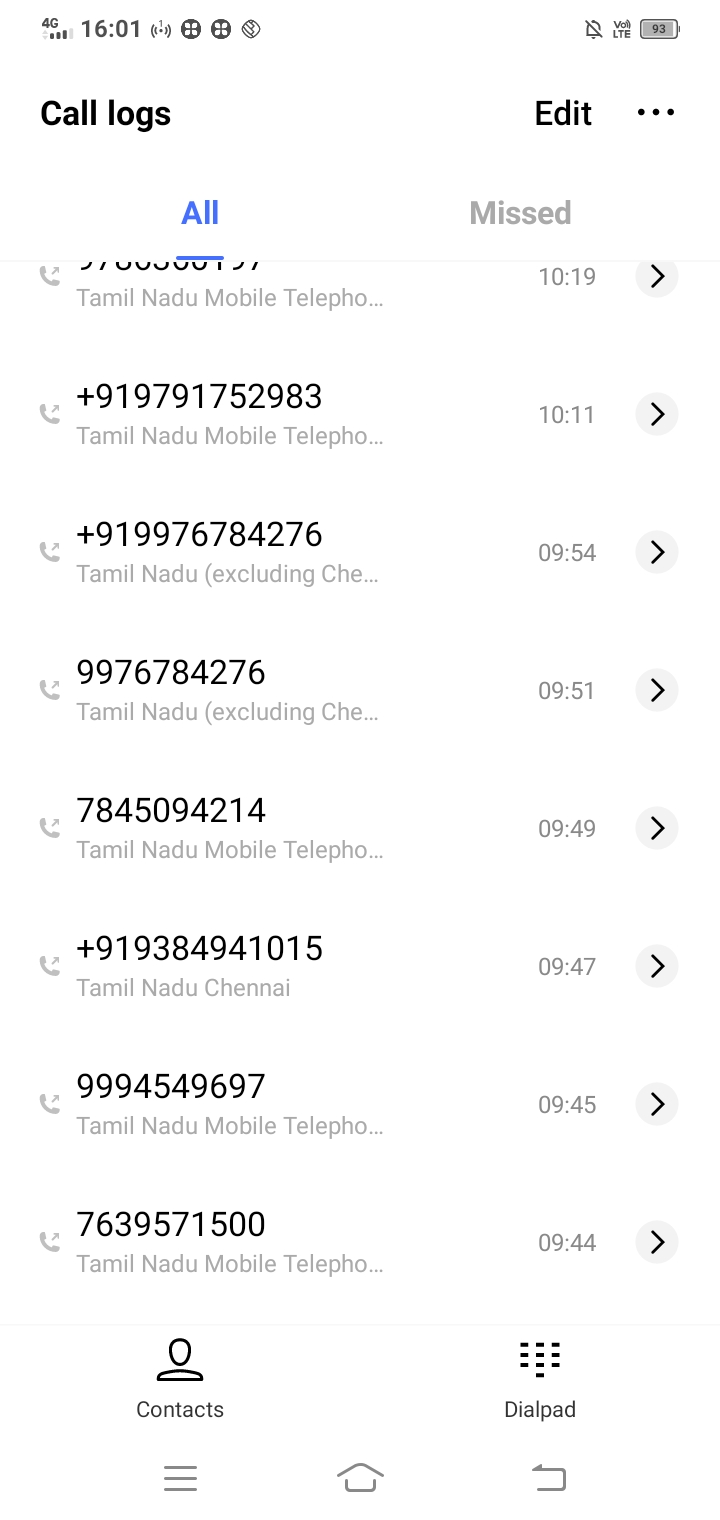Open details arrow for 9994549697

coord(657,1104)
